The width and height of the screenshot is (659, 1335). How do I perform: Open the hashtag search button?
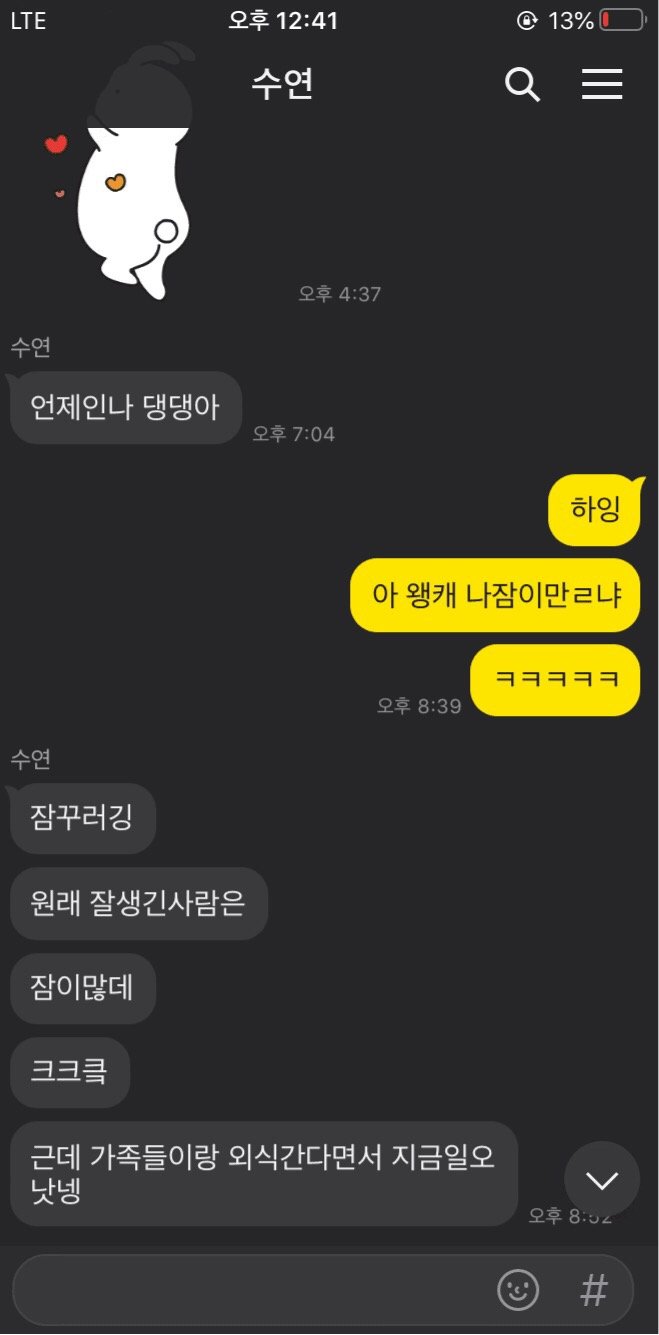pos(594,1290)
